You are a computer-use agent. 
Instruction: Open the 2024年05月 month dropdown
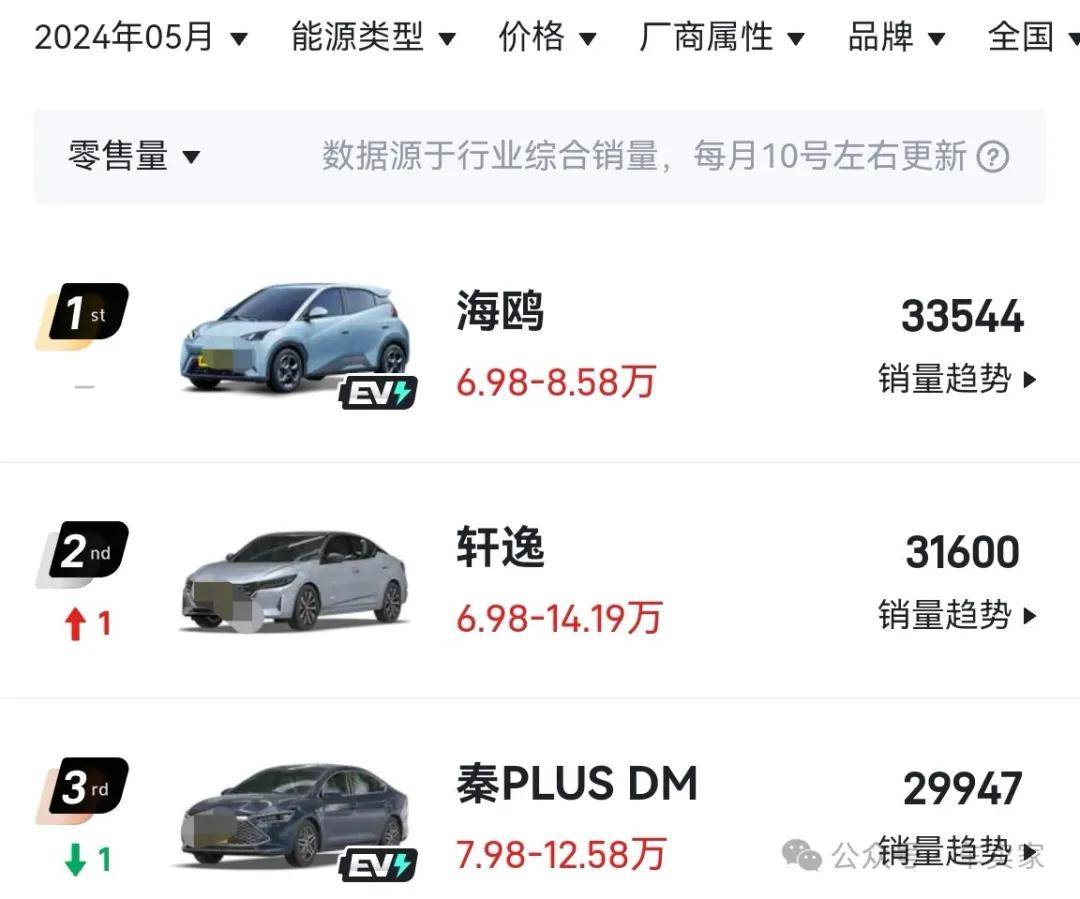click(140, 38)
